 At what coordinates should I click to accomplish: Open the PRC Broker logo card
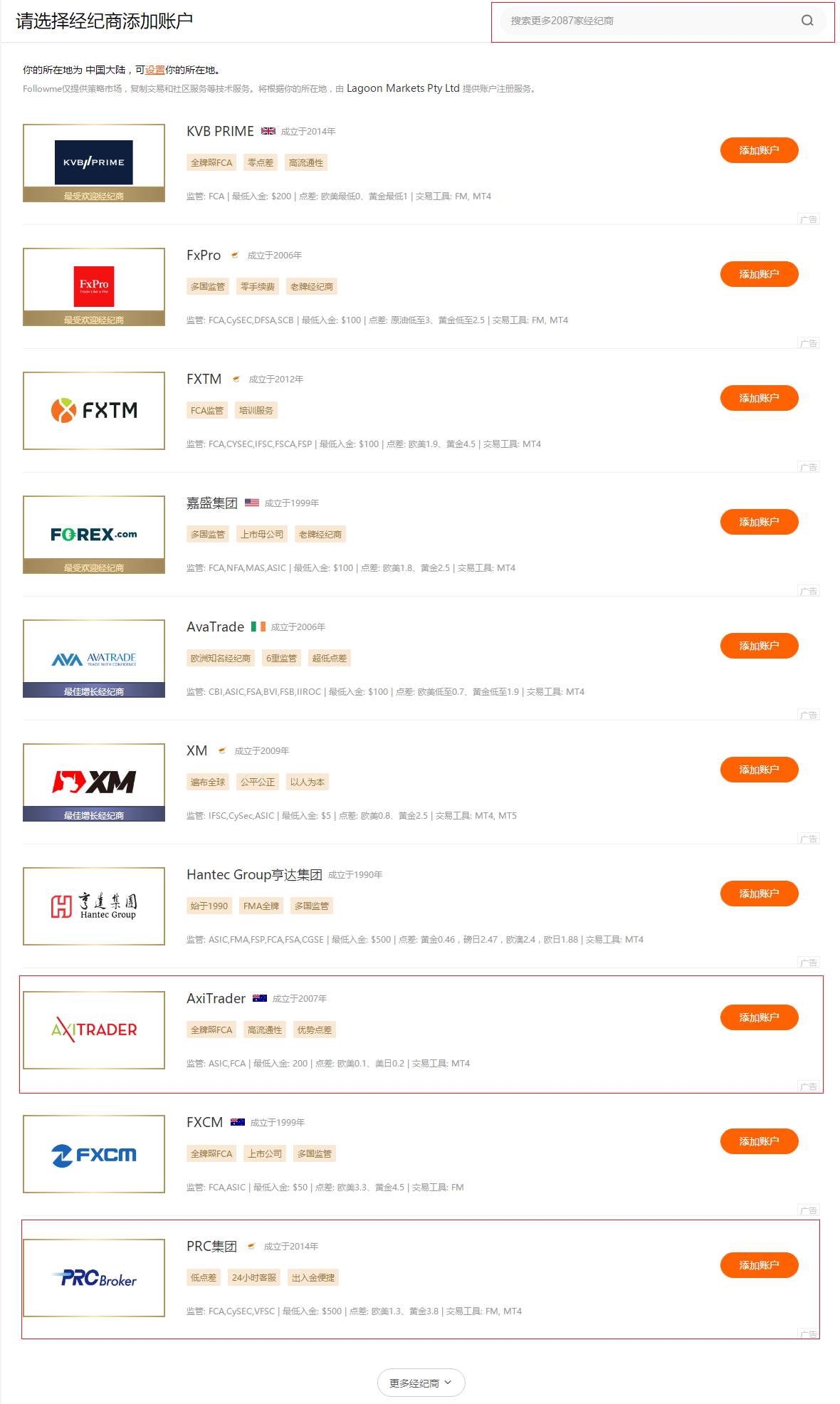coord(94,1277)
